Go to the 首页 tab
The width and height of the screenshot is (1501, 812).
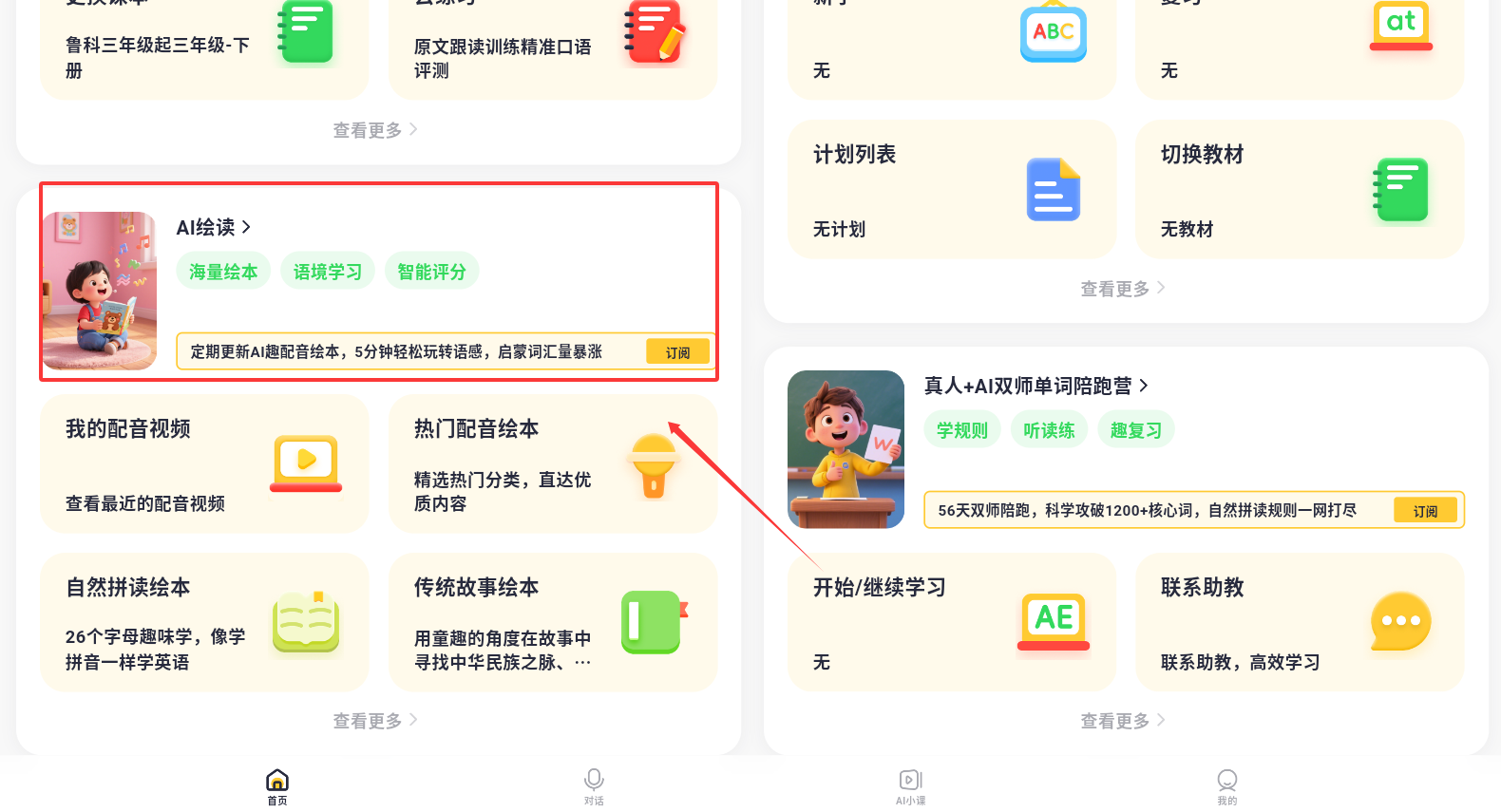pyautogui.click(x=277, y=786)
